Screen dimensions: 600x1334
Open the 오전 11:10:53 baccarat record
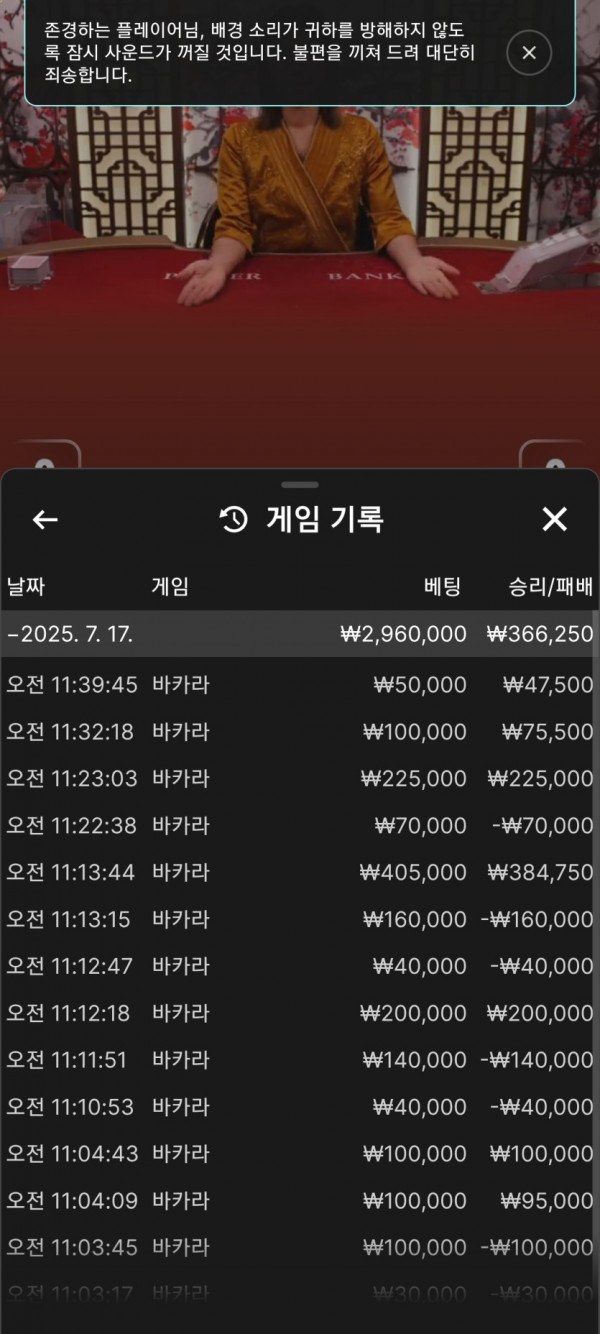(299, 1107)
